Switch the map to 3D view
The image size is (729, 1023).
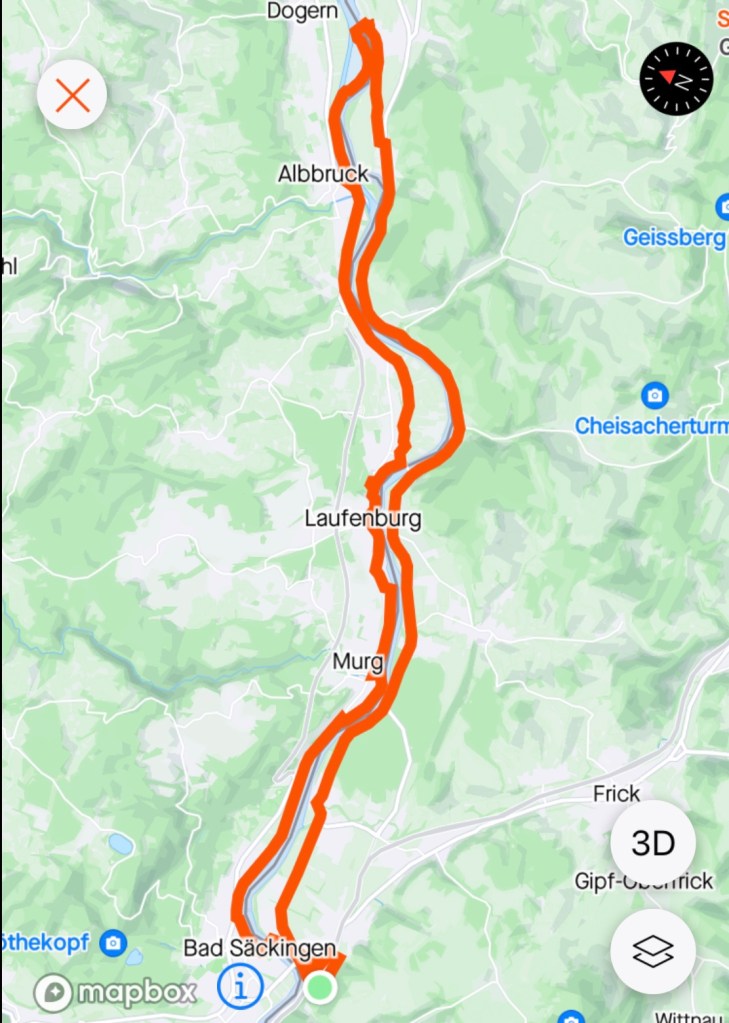point(654,843)
